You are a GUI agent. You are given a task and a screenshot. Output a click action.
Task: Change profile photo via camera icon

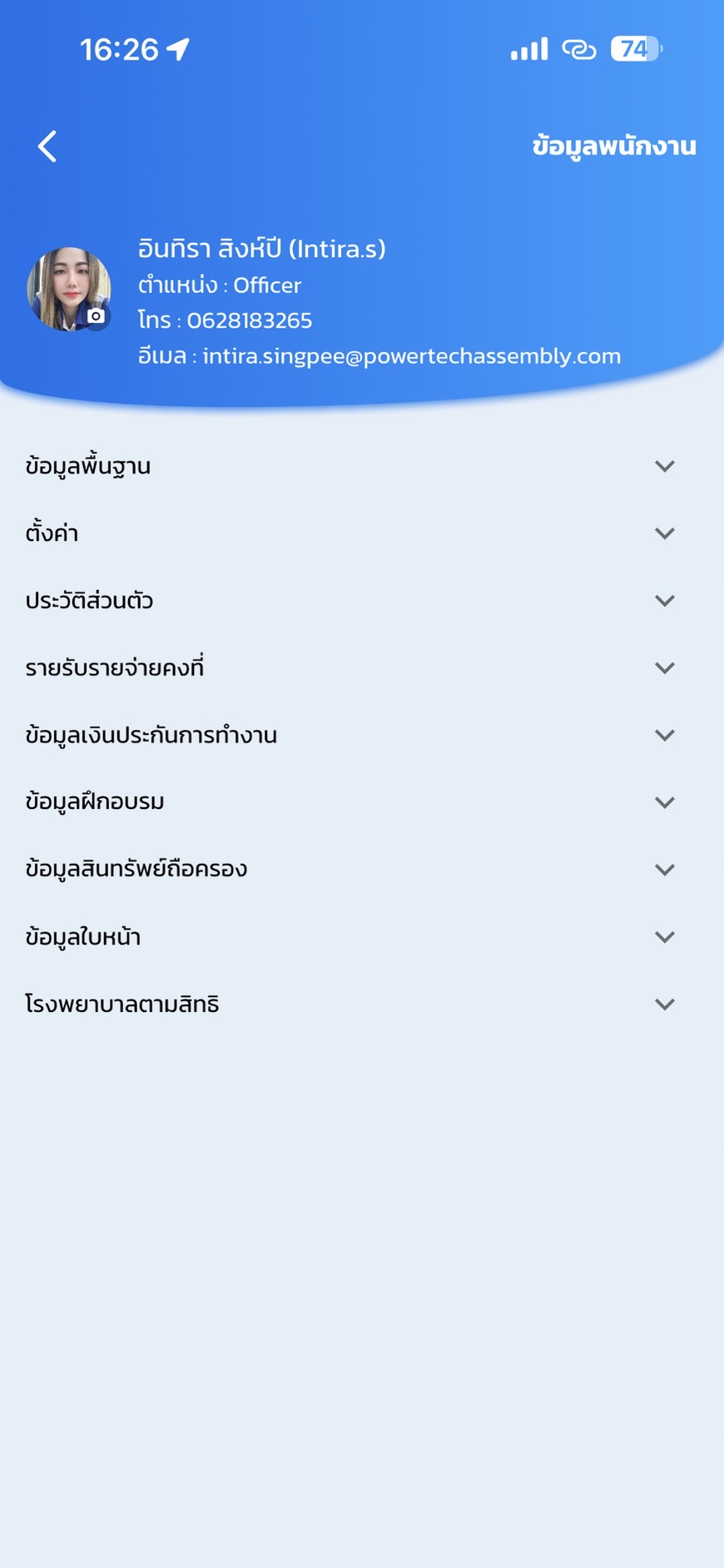[x=97, y=316]
